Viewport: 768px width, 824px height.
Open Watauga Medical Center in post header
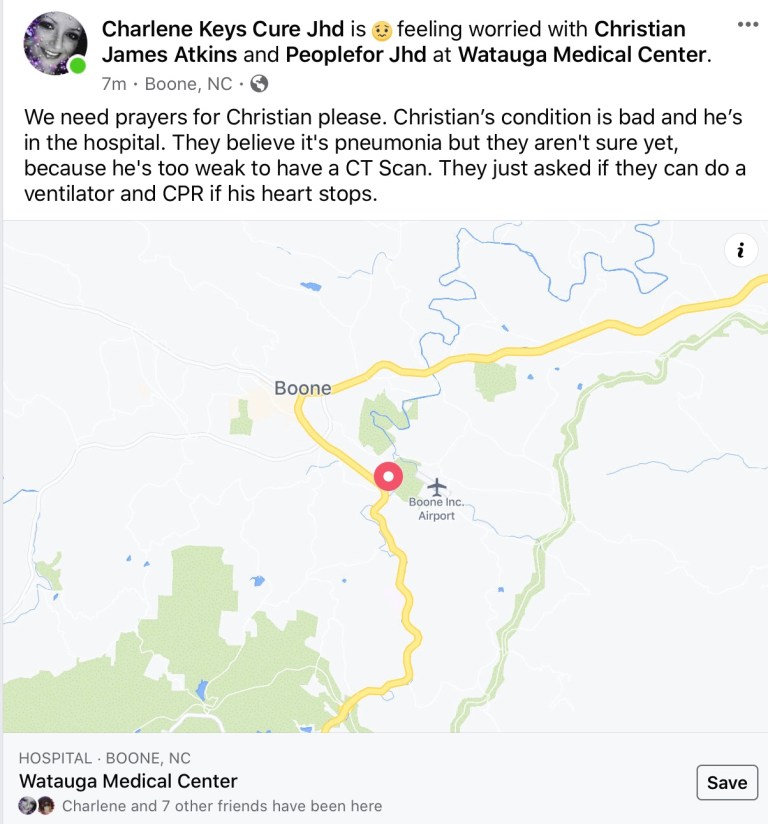[581, 55]
